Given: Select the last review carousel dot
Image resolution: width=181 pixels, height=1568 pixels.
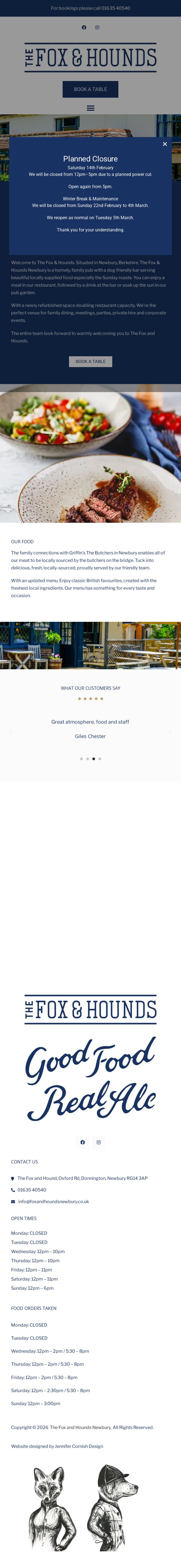Looking at the screenshot, I should click(x=100, y=759).
